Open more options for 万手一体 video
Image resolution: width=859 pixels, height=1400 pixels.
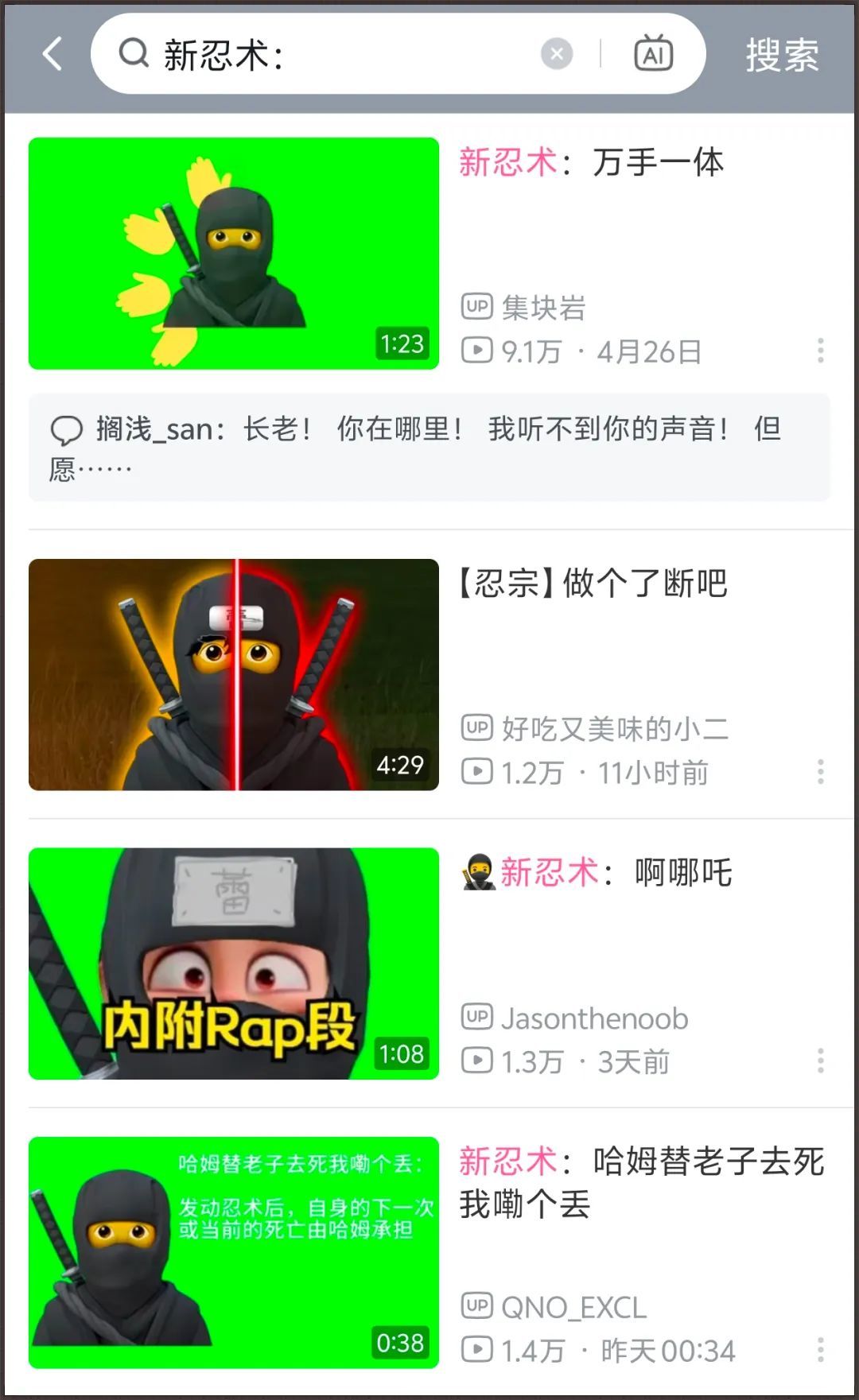820,351
